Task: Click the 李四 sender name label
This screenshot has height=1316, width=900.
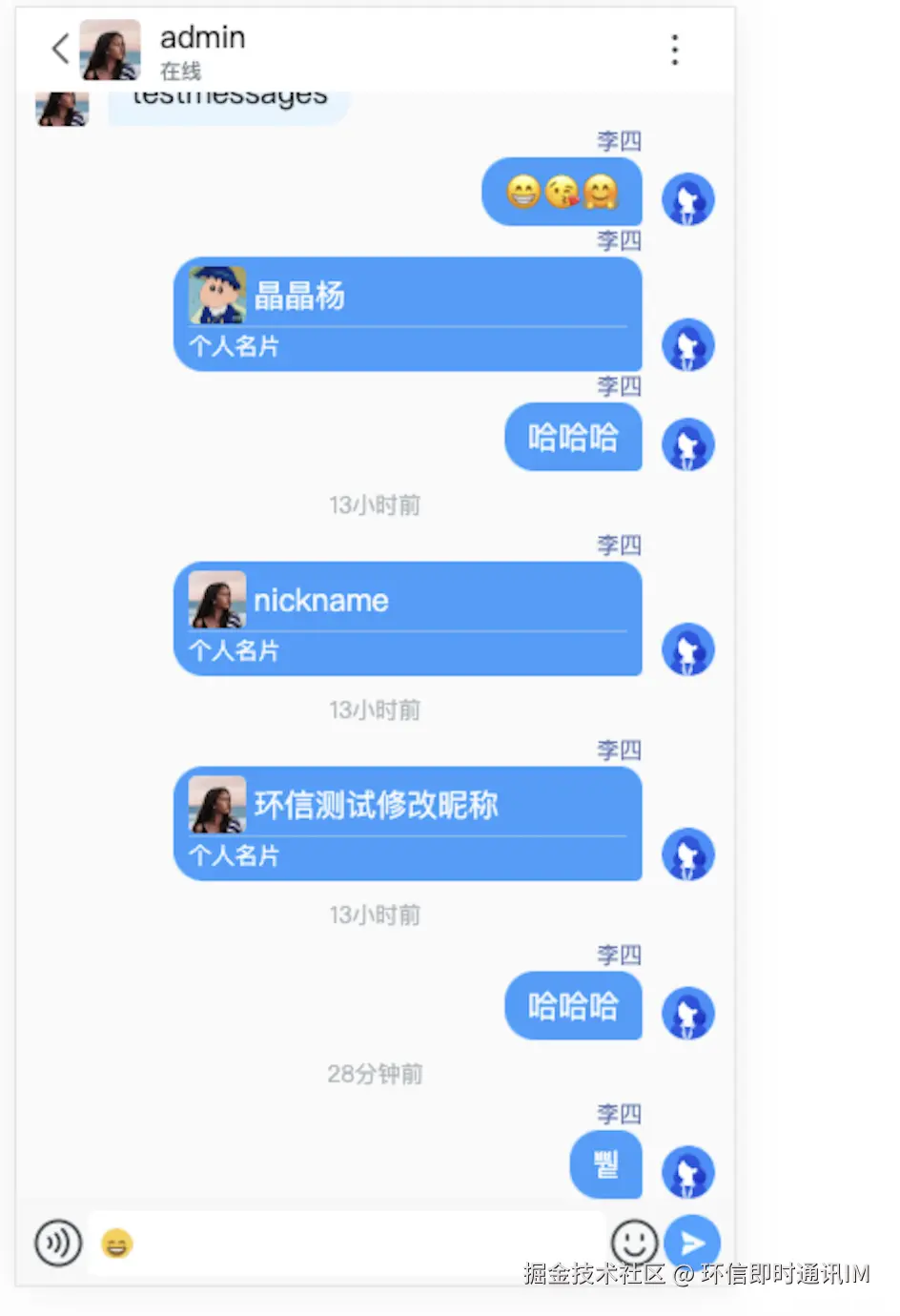Action: 622,141
